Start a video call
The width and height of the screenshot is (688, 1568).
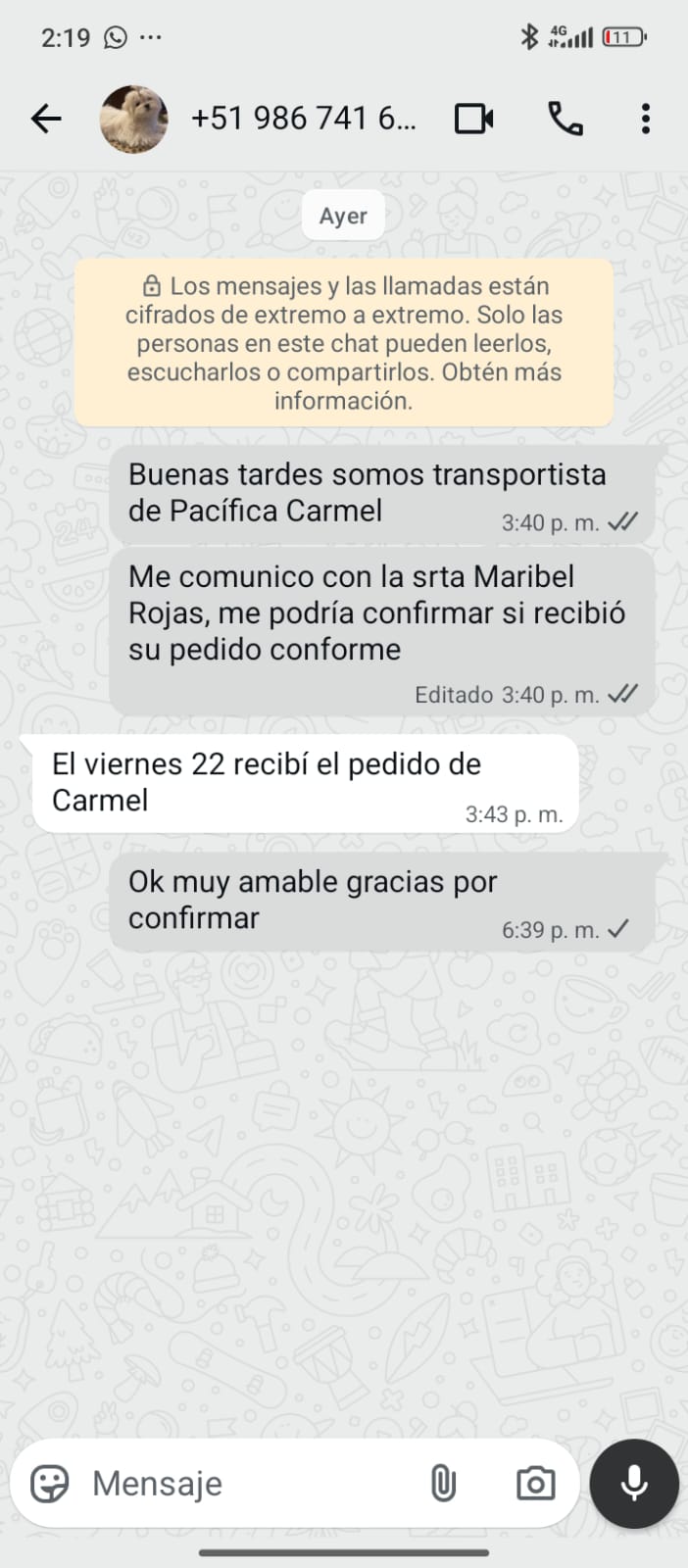(474, 120)
